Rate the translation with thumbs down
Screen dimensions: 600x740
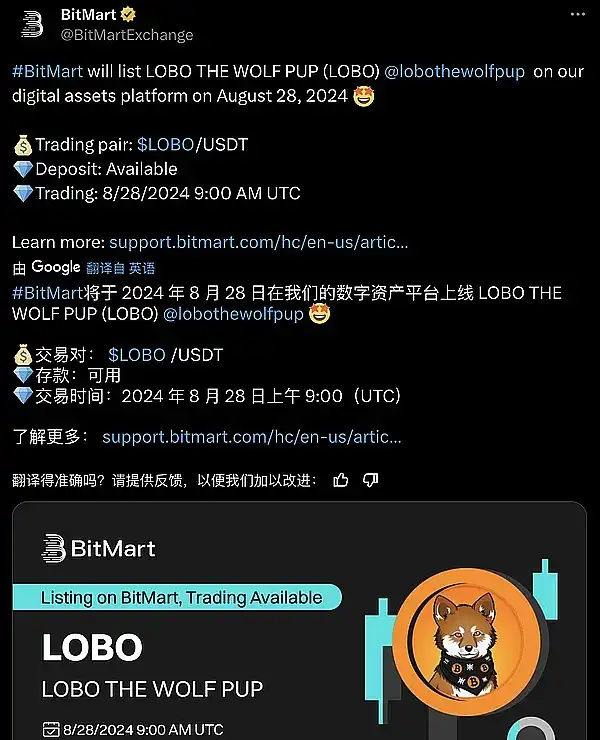coord(370,480)
